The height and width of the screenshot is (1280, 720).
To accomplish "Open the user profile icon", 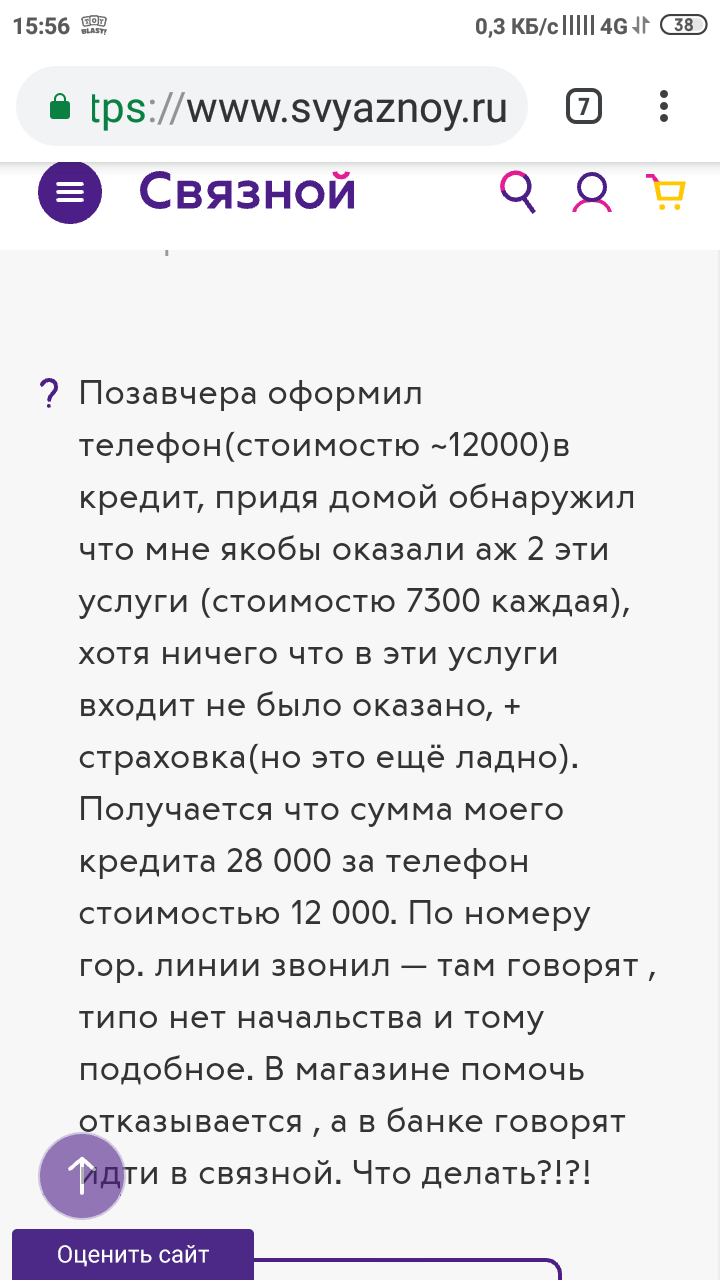I will 592,191.
